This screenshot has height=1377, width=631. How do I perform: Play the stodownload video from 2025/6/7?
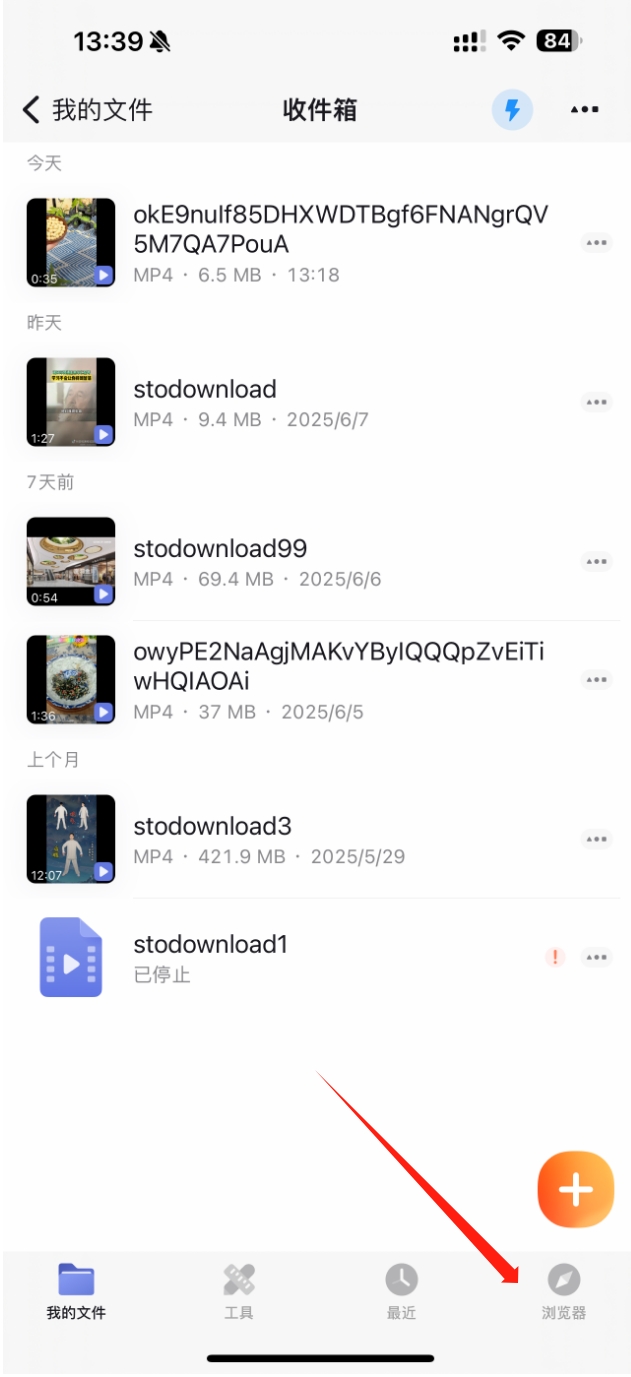pos(70,402)
